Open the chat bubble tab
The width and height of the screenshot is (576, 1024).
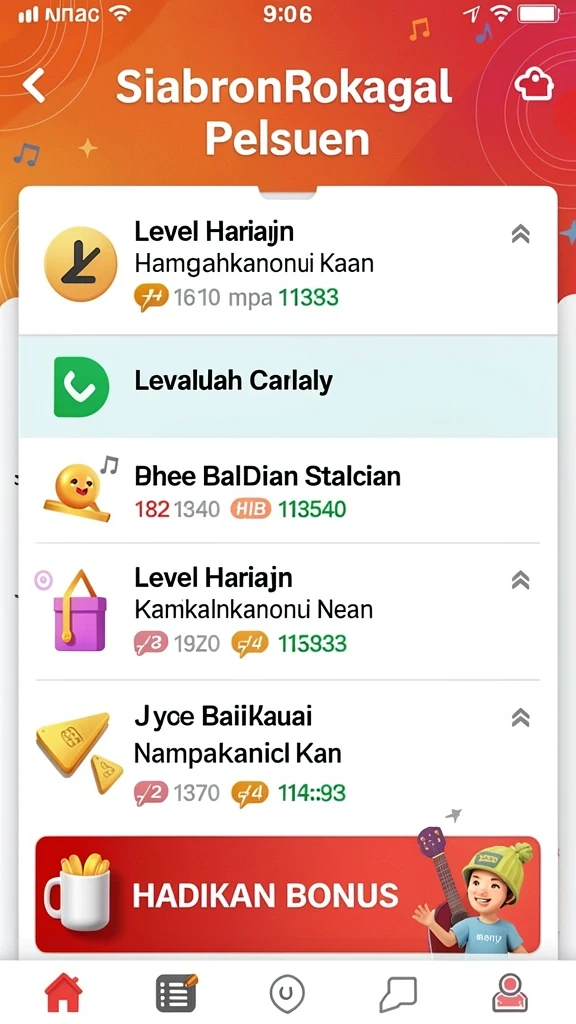(x=398, y=993)
